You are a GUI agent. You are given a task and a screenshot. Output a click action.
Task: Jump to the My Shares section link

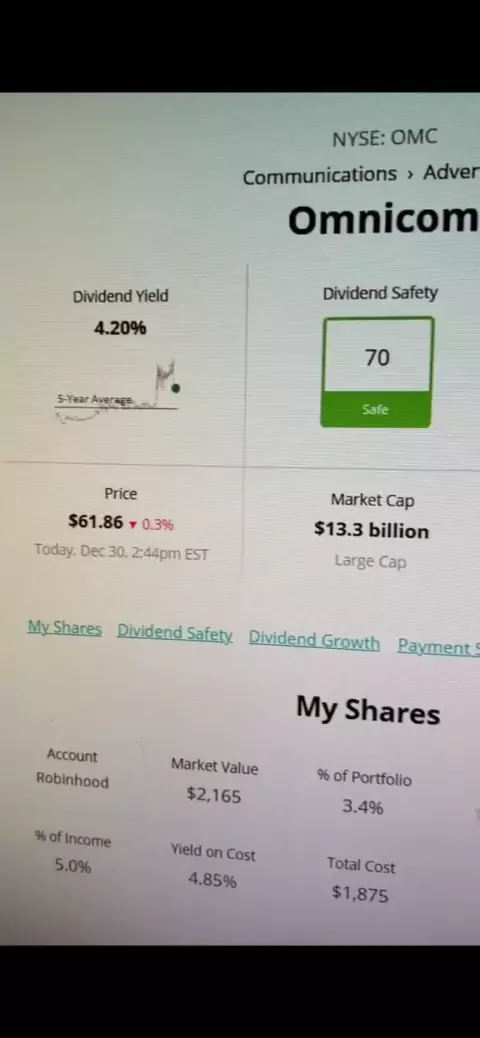(x=65, y=628)
